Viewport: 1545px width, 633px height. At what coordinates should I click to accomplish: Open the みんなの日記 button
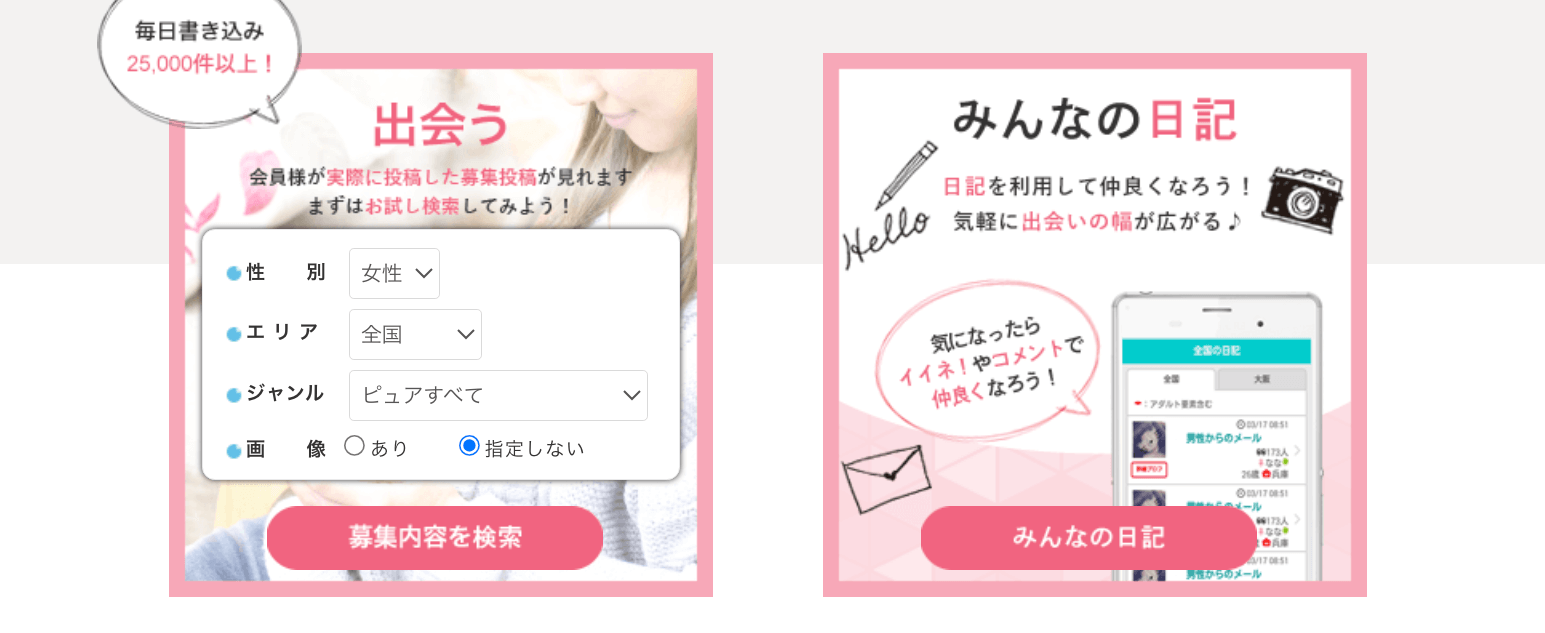[x=1088, y=537]
